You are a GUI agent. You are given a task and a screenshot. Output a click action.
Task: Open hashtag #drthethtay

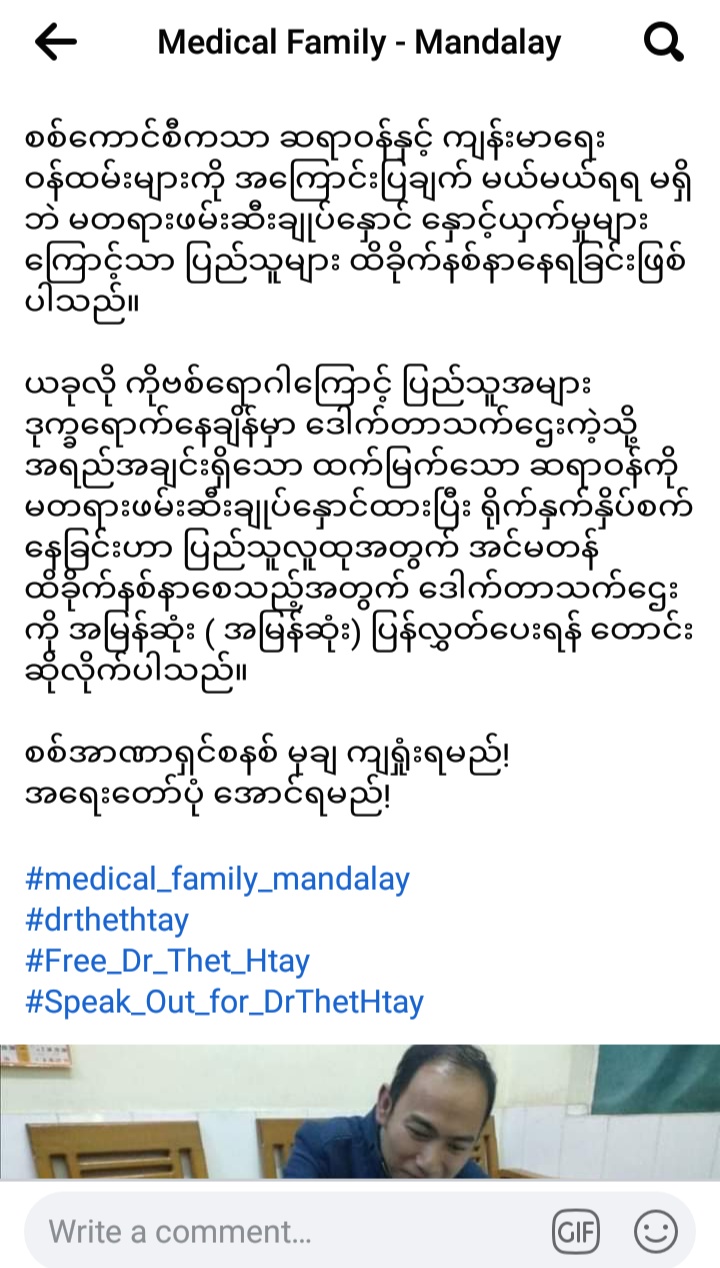coord(106,920)
